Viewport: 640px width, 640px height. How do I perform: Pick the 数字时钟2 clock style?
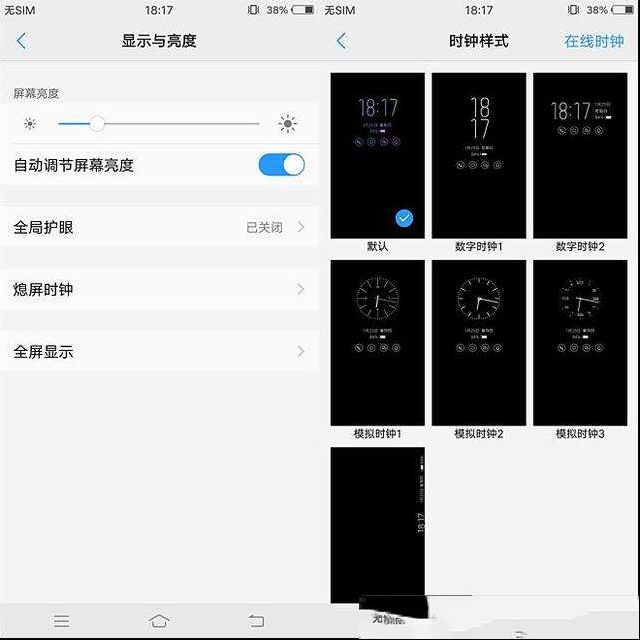581,155
